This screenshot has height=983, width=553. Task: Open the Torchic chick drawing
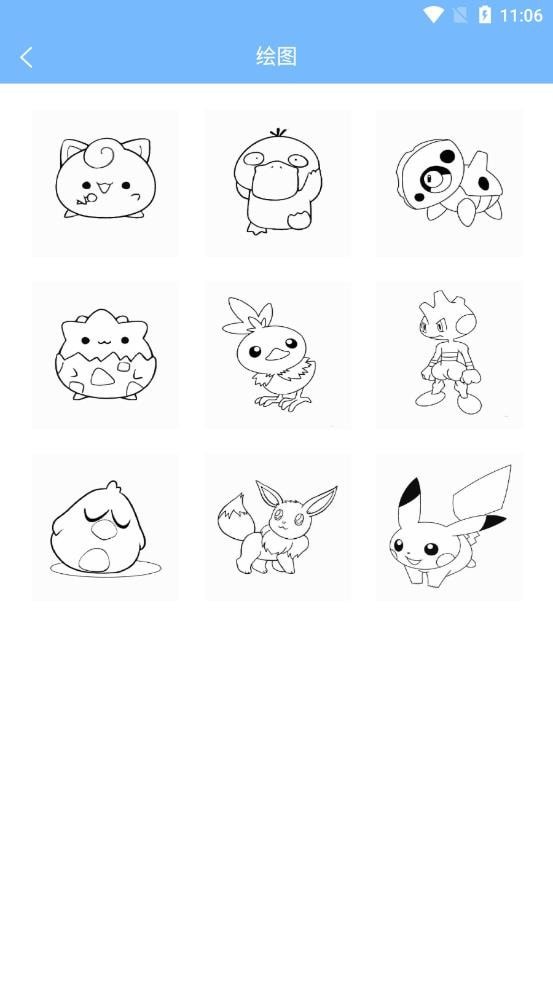[277, 355]
